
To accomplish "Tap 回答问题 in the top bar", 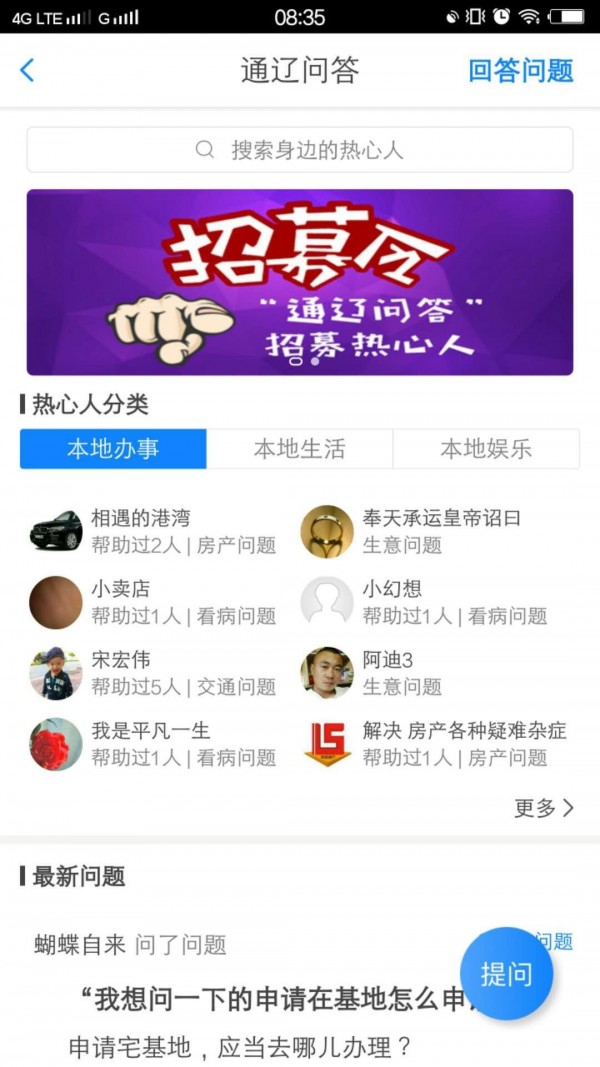I will (520, 70).
